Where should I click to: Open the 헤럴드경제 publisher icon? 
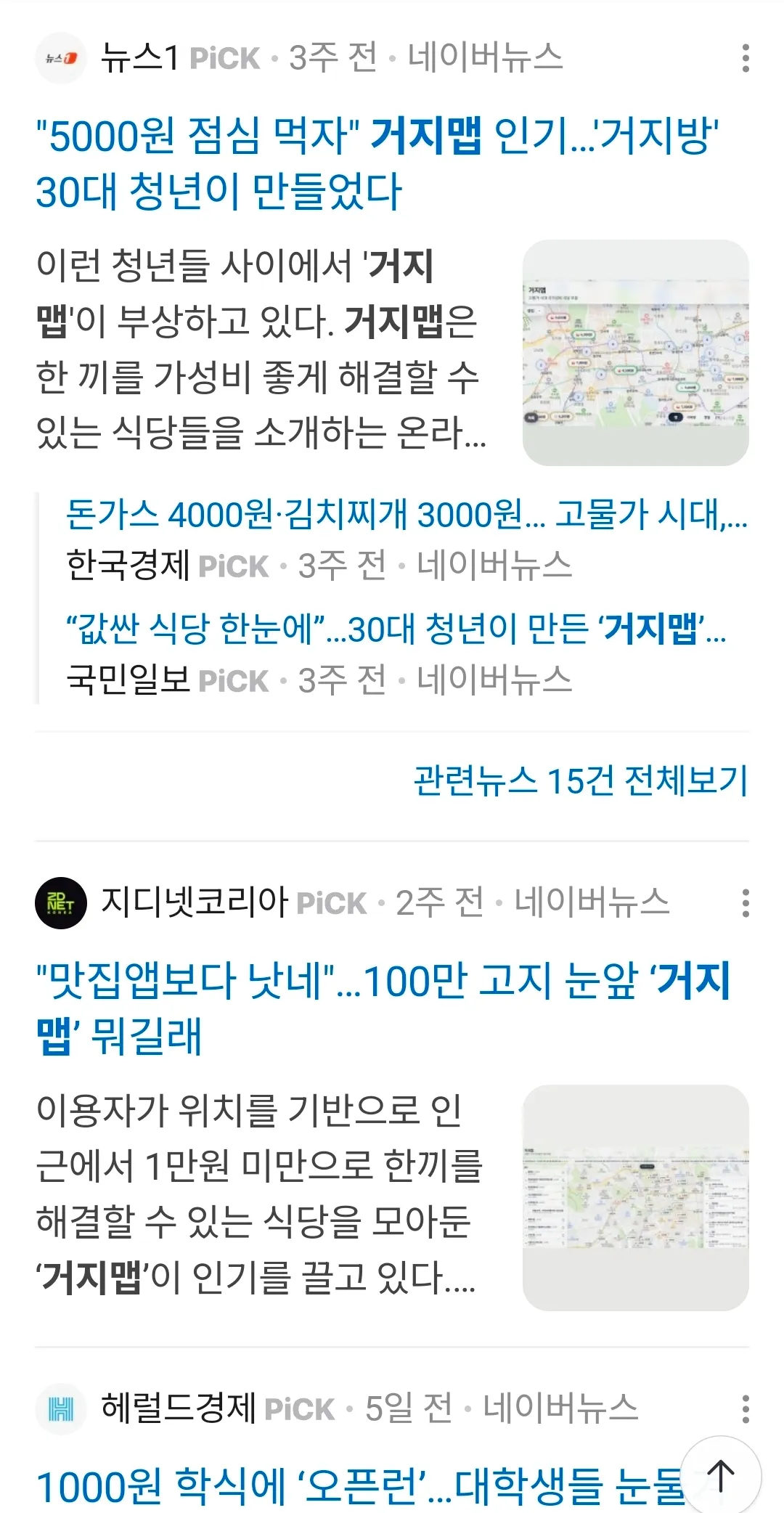click(x=62, y=1409)
